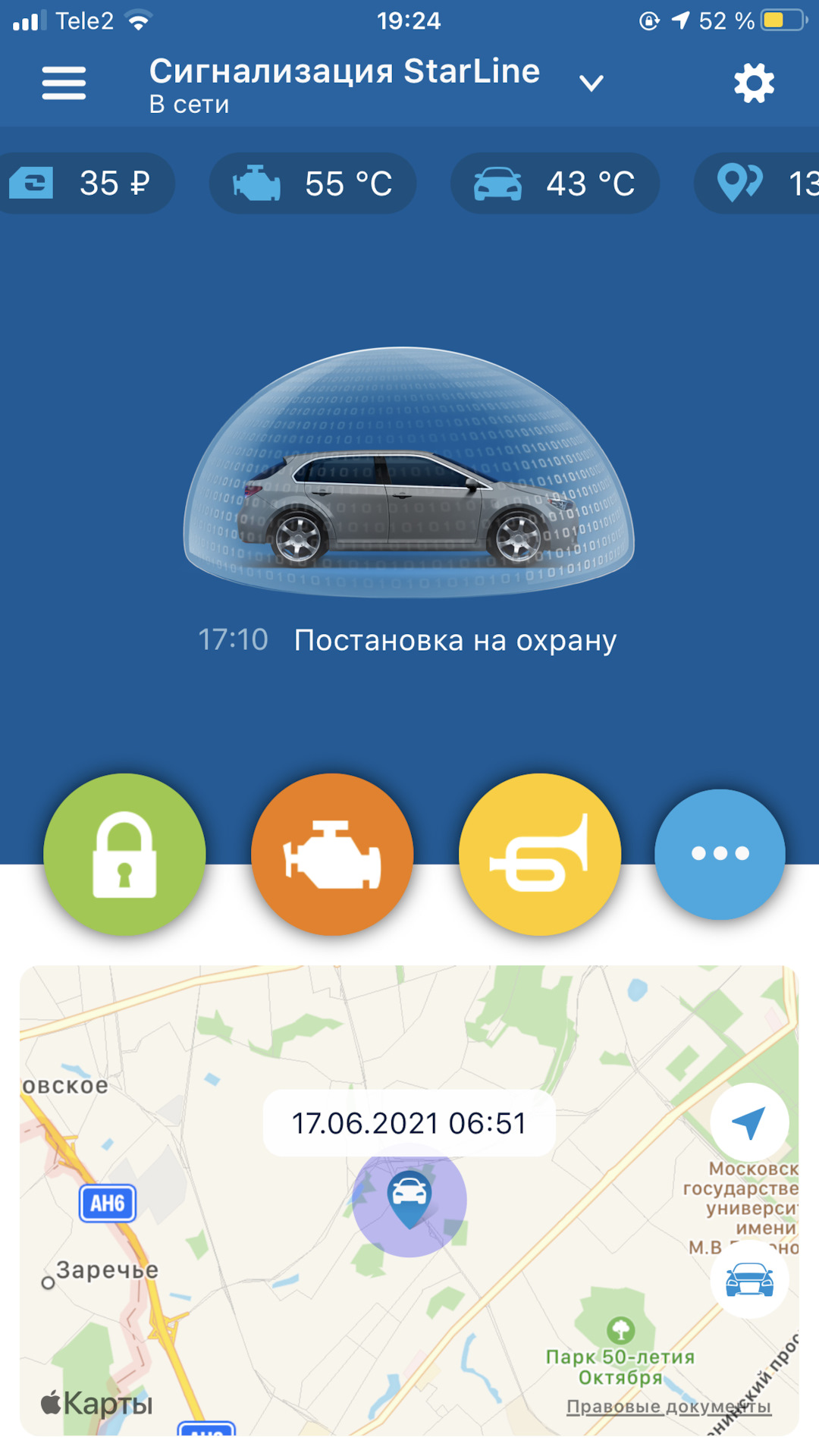This screenshot has width=819, height=1456.
Task: Expand the Сигнализация StarLine device dropdown
Action: click(591, 83)
